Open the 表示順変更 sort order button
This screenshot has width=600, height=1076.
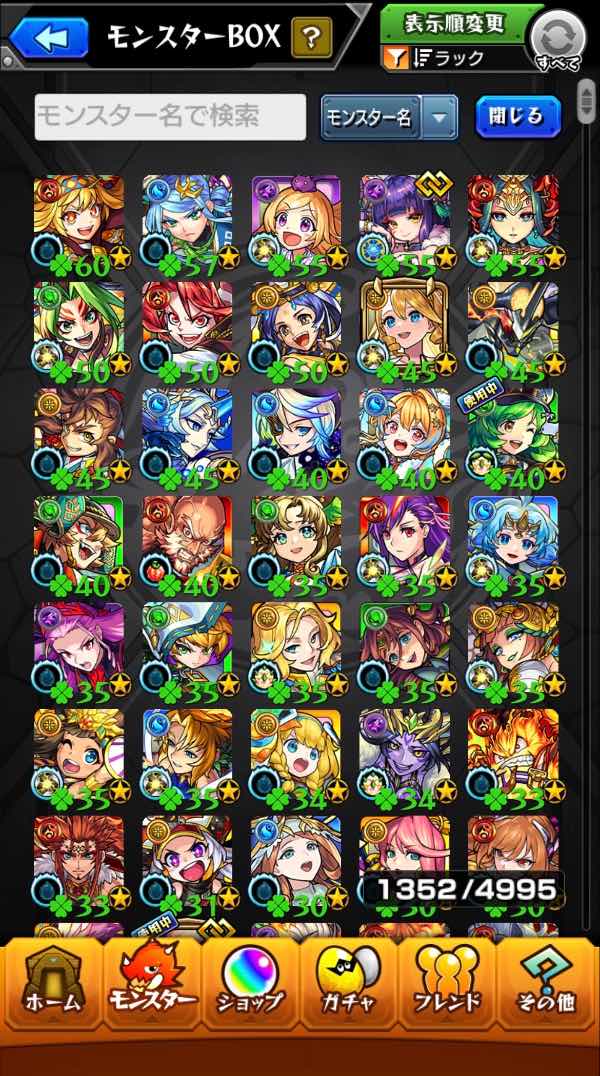point(454,23)
